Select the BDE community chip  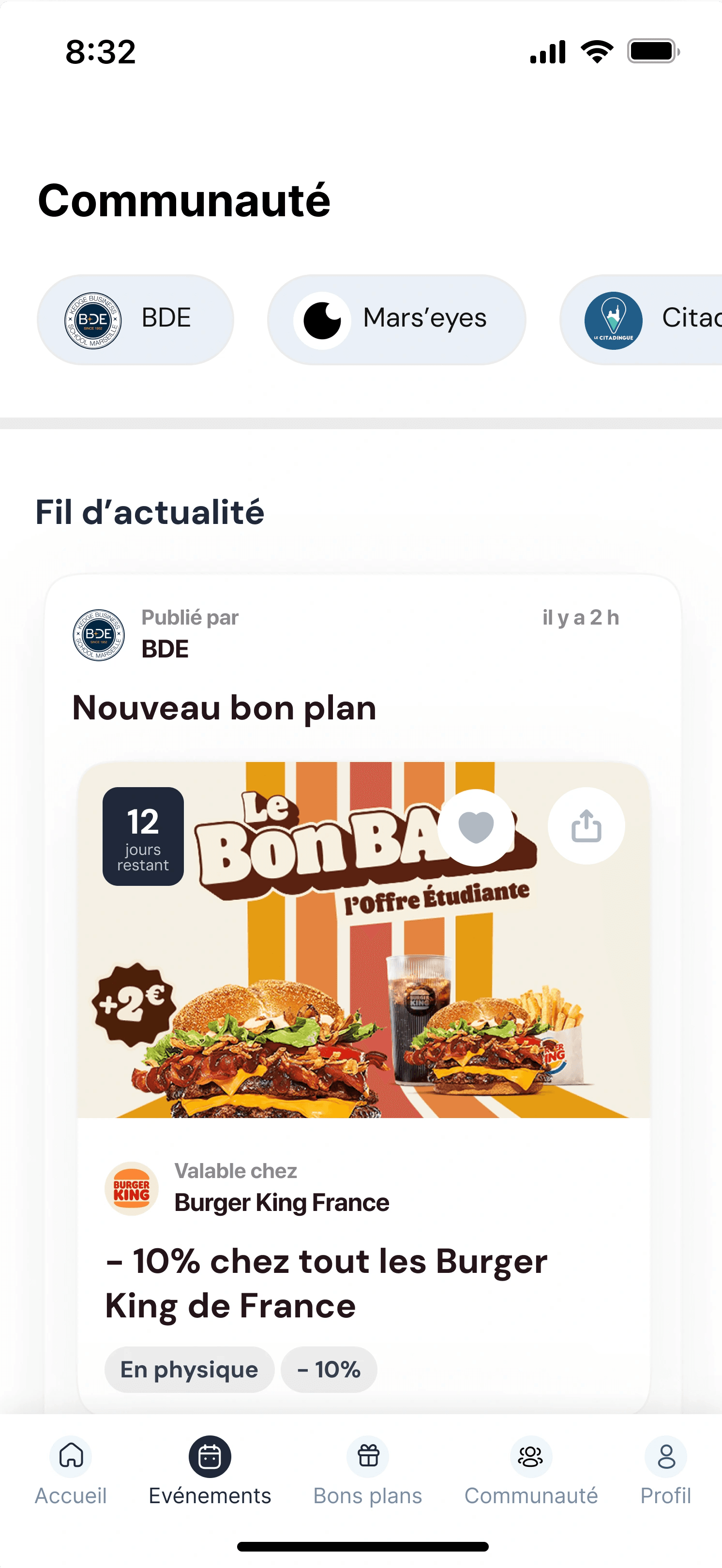pos(135,319)
